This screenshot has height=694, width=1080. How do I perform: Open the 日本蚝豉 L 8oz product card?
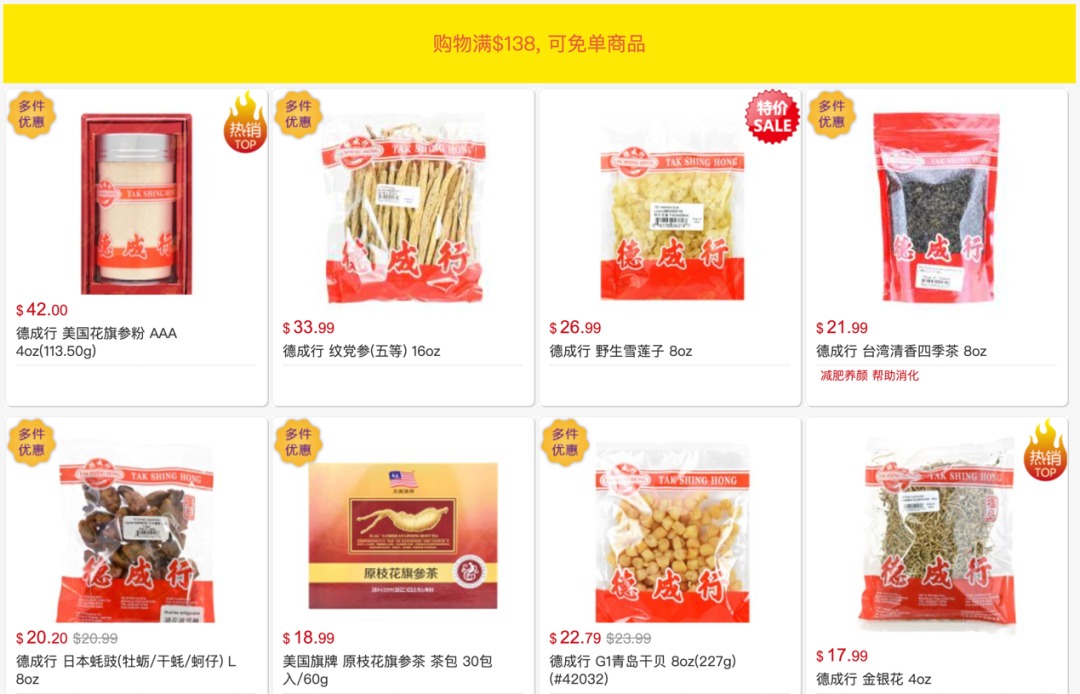(x=136, y=535)
